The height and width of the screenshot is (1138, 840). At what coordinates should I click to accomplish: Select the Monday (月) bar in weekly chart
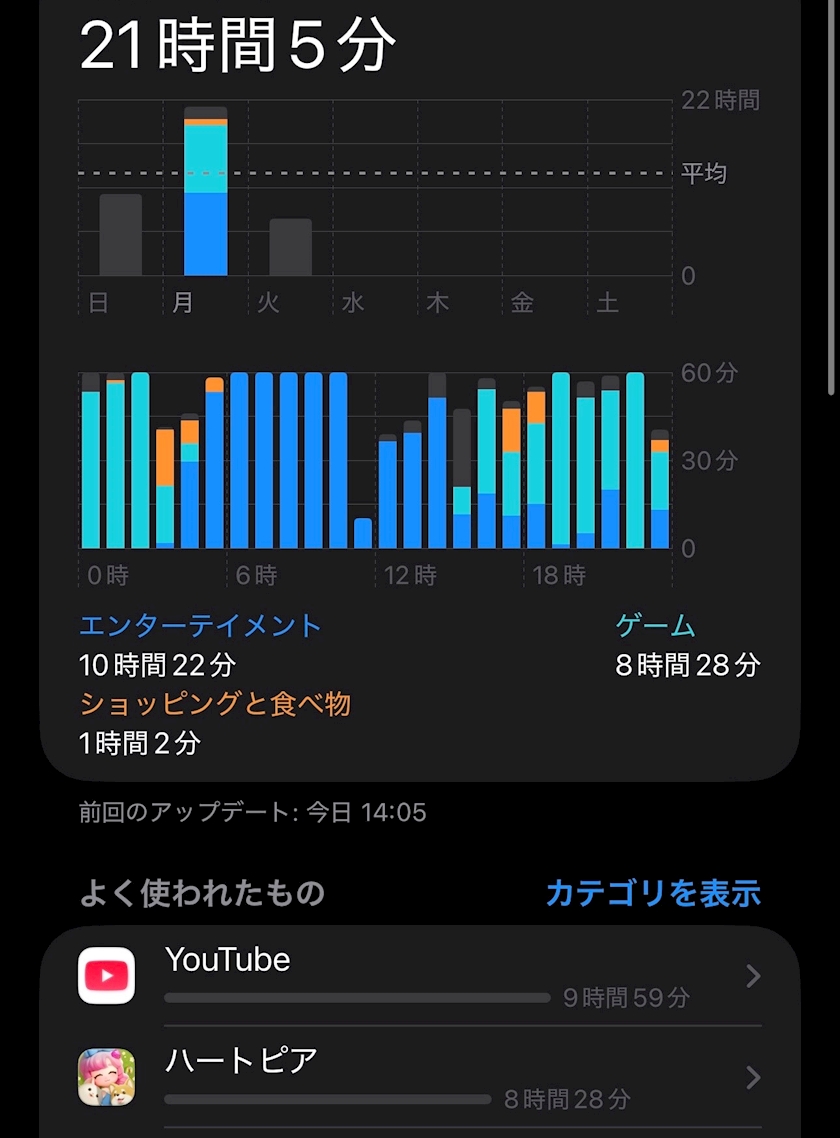(205, 192)
